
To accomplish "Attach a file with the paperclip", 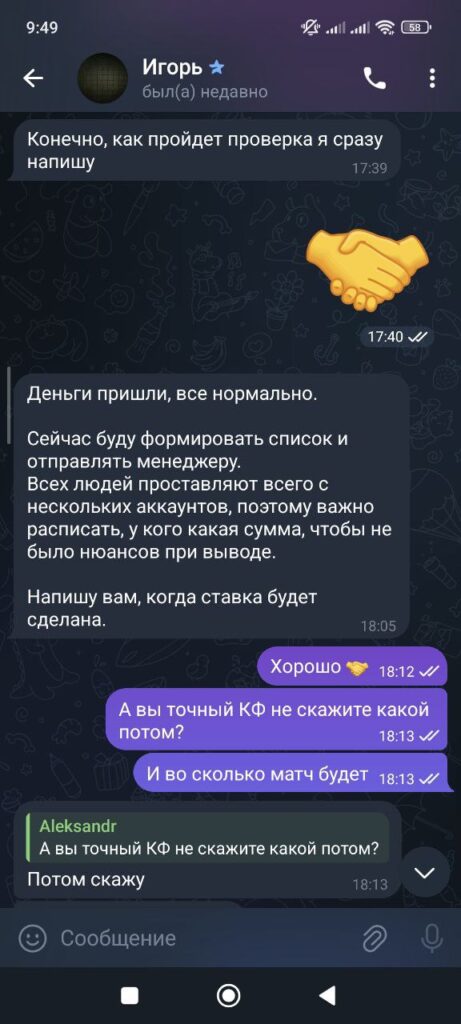I will tap(375, 938).
